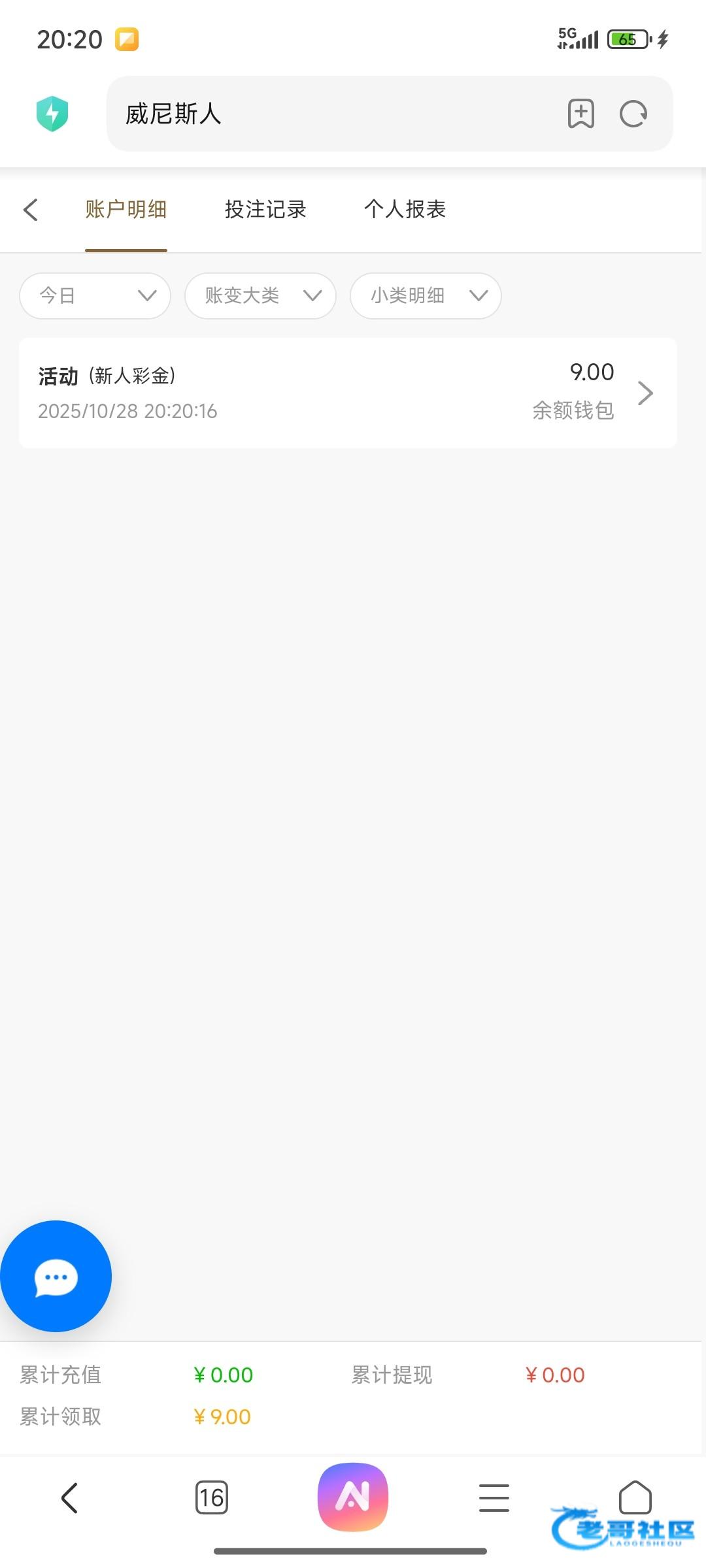Tap the shield security icon
Viewport: 706px width, 1568px height.
tap(52, 114)
